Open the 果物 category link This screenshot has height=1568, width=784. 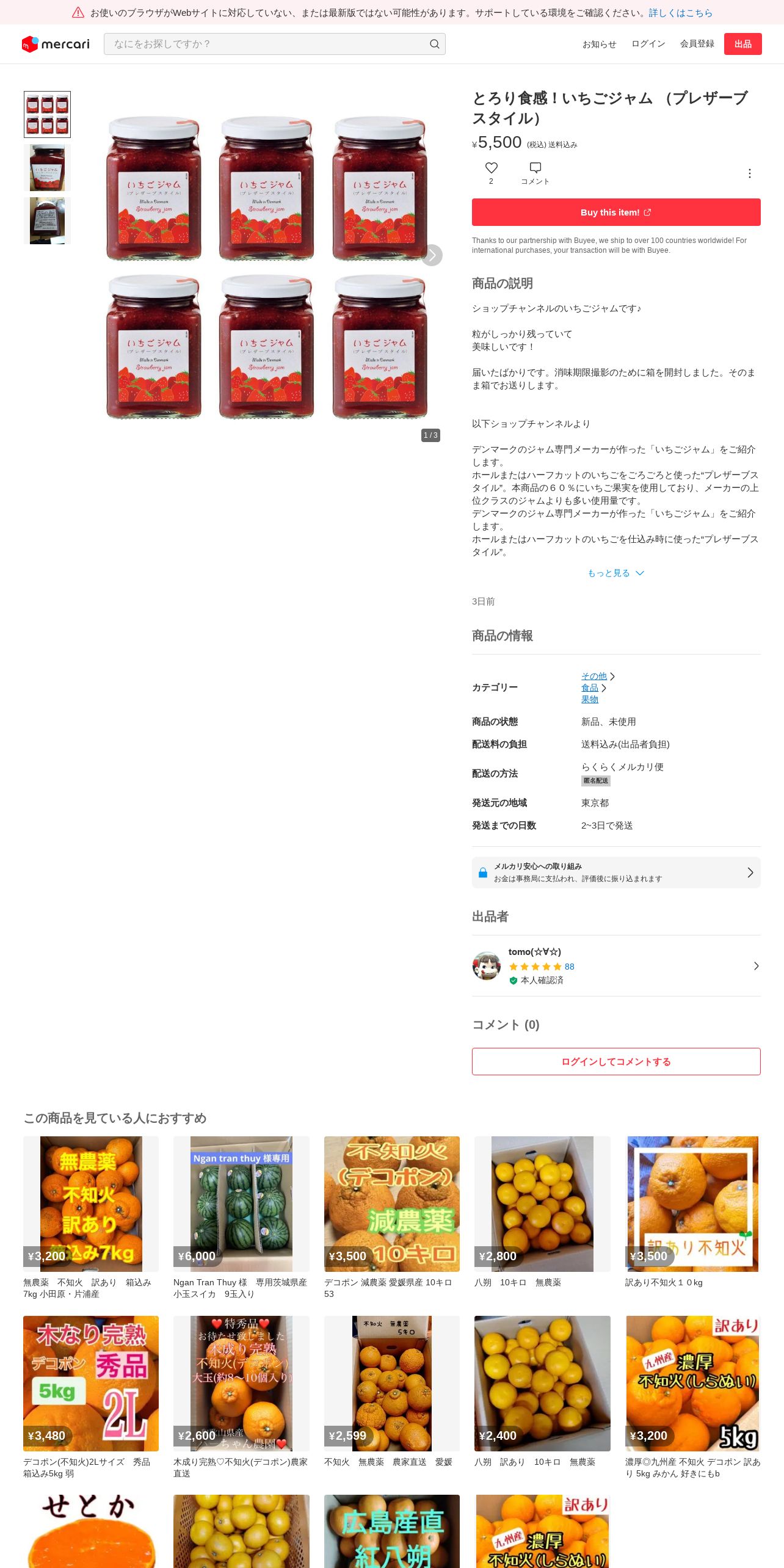point(589,699)
